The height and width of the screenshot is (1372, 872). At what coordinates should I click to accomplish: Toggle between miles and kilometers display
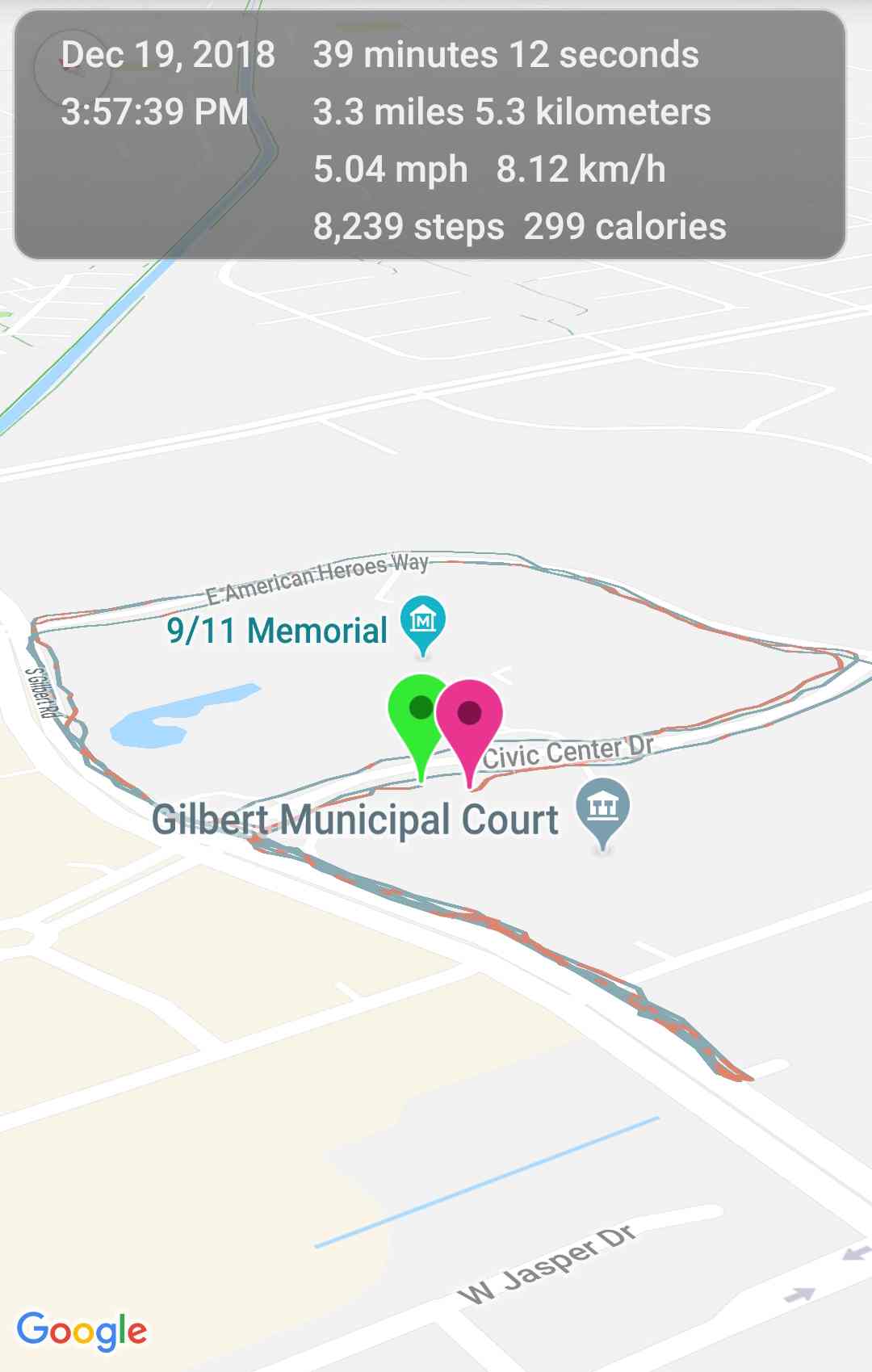(x=512, y=112)
